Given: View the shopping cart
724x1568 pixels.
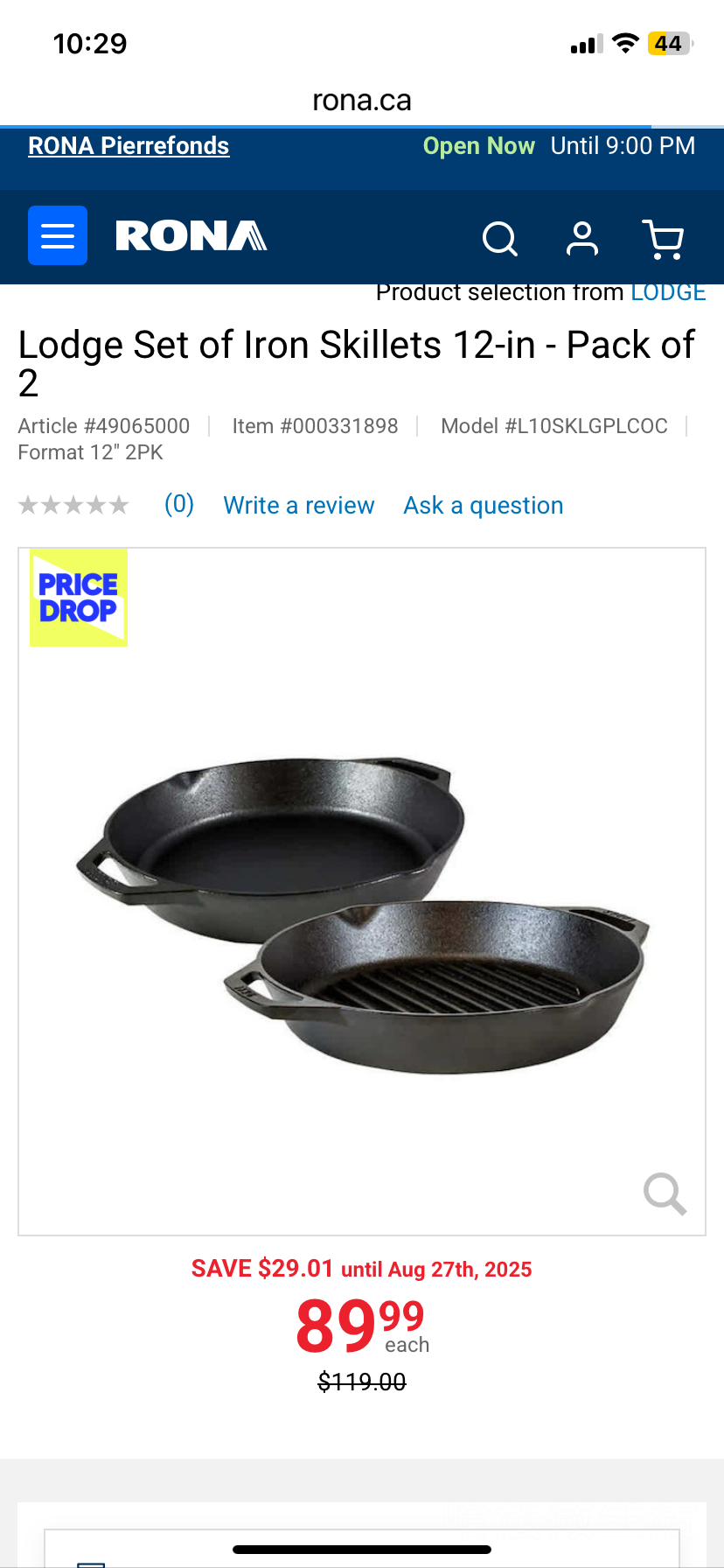Looking at the screenshot, I should coord(663,239).
